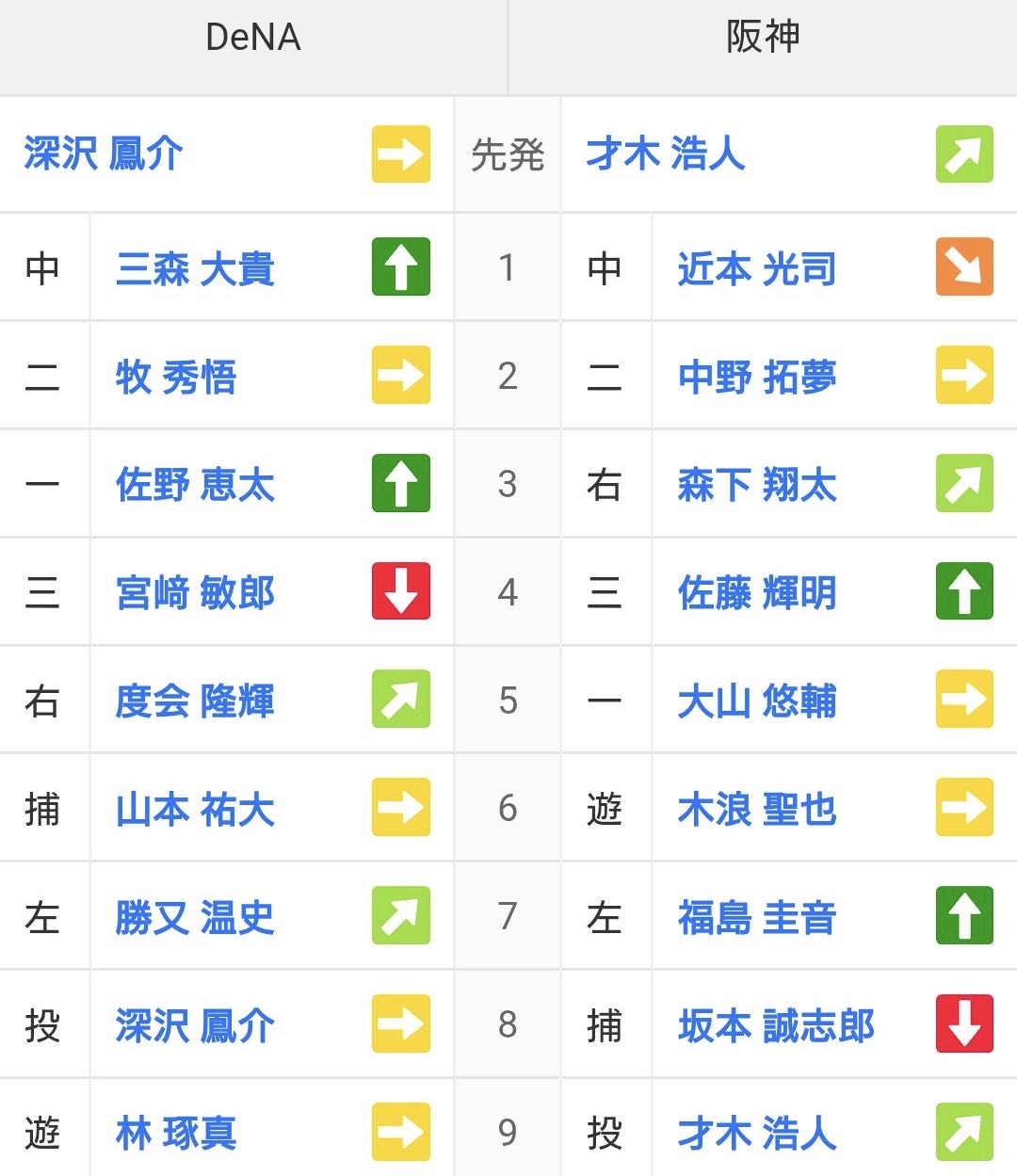This screenshot has height=1176, width=1017.
Task: Open 森下 翔太's player details
Action: click(756, 486)
